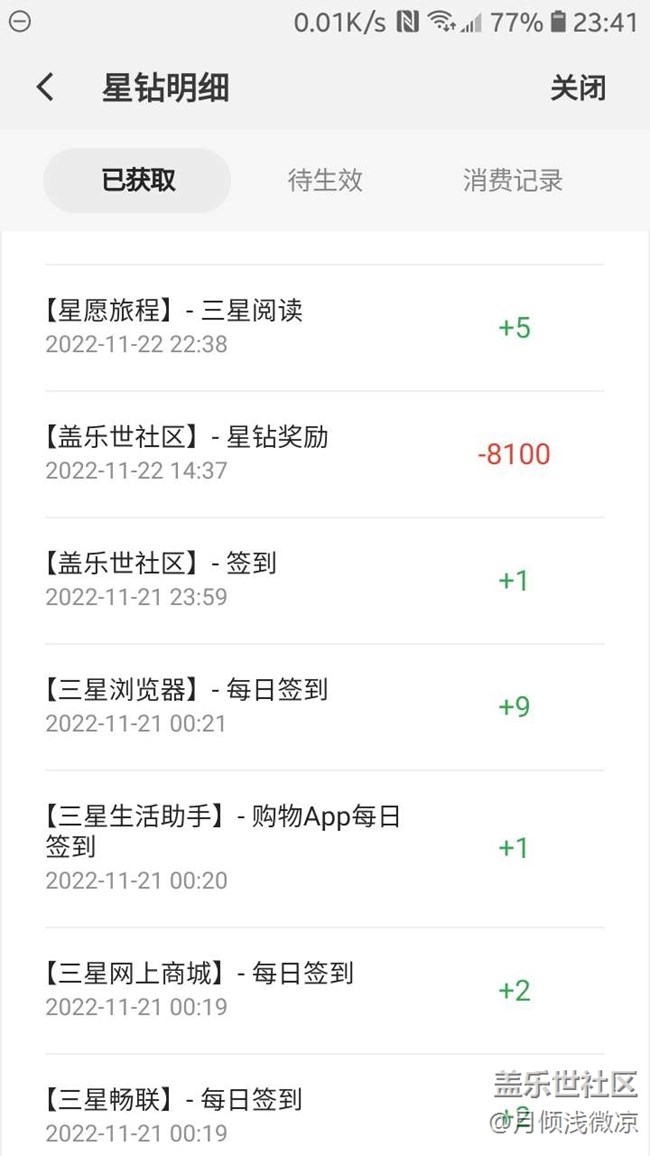Tap 关闭 to close the page
The image size is (650, 1156).
coord(577,88)
